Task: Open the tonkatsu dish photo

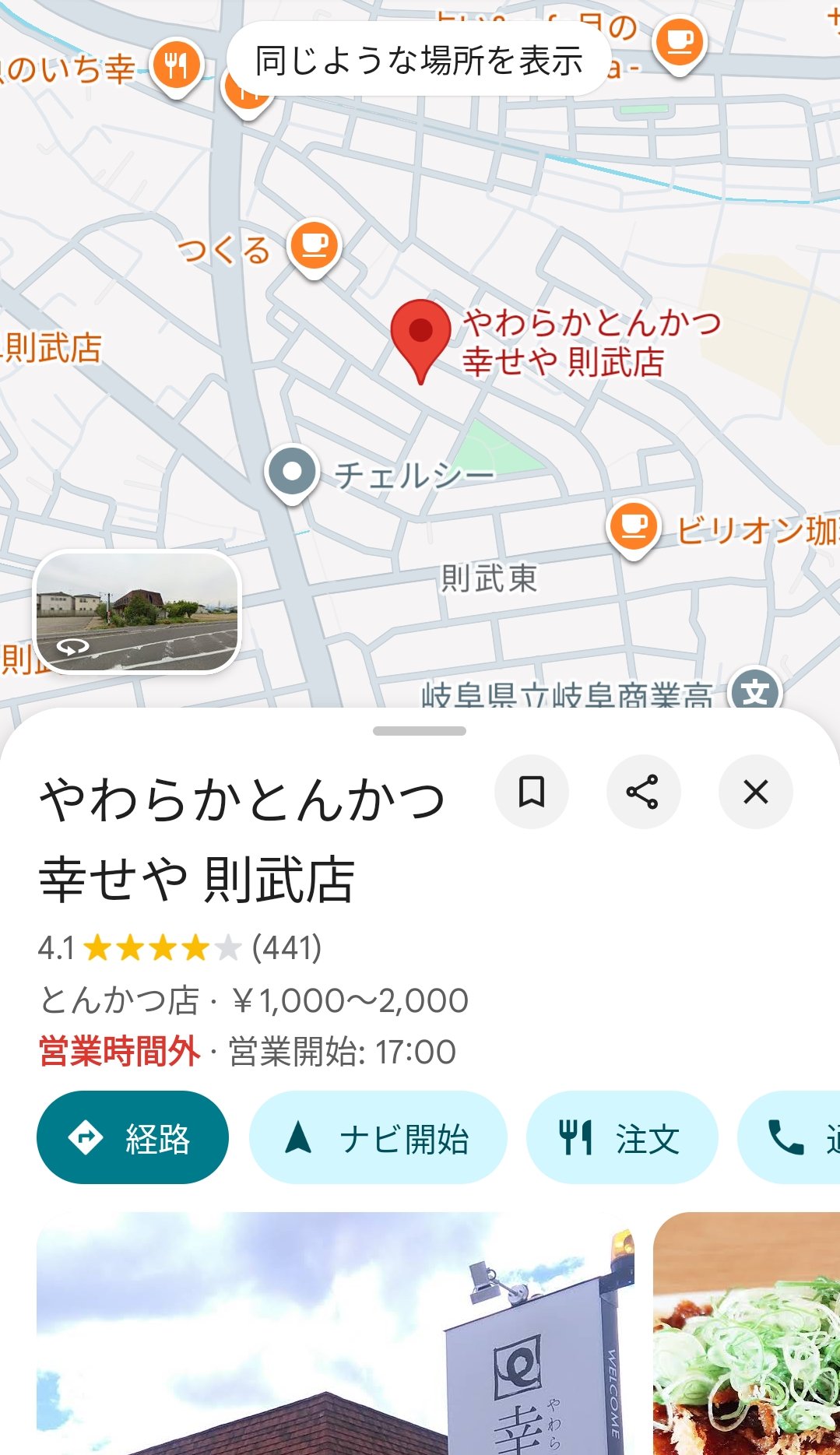Action: [746, 1333]
